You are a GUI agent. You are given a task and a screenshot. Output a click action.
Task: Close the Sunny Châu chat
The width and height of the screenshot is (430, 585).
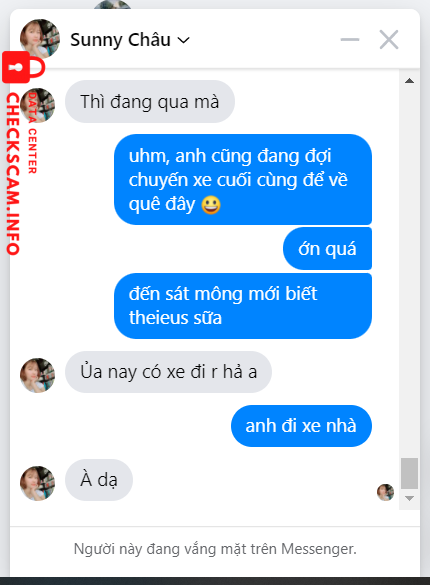coord(389,40)
